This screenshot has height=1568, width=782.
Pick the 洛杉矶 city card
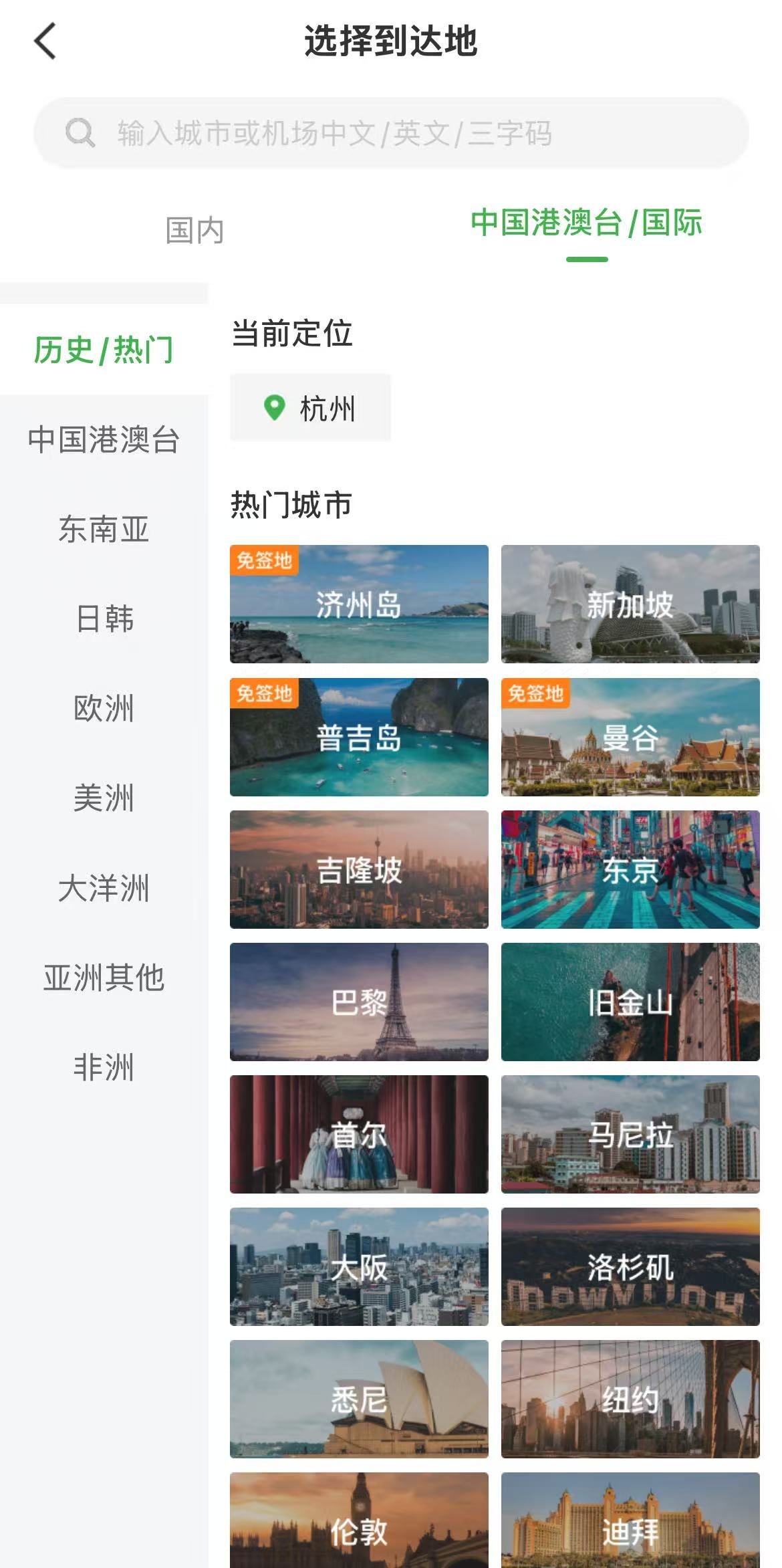pyautogui.click(x=630, y=1267)
